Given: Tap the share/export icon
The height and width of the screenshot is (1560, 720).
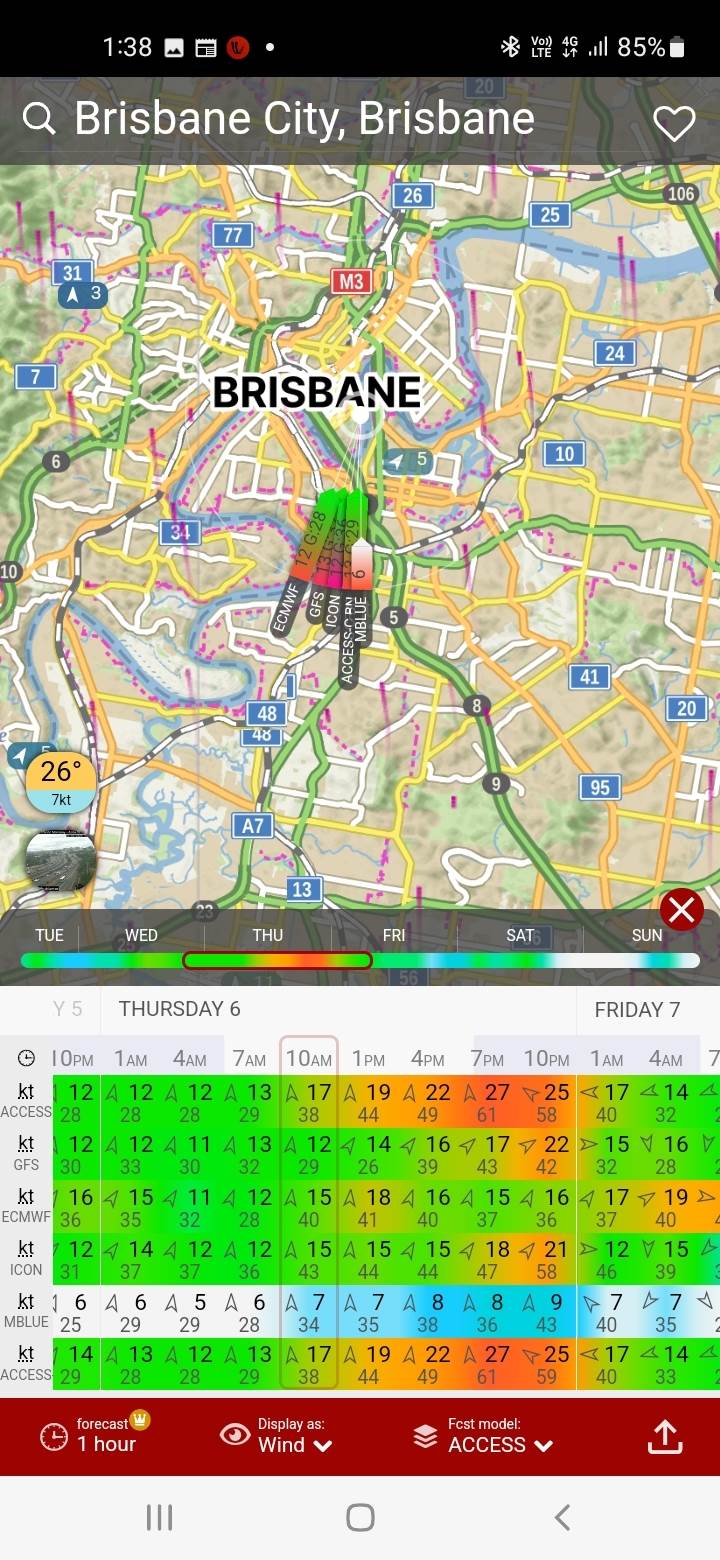Looking at the screenshot, I should coord(664,1437).
